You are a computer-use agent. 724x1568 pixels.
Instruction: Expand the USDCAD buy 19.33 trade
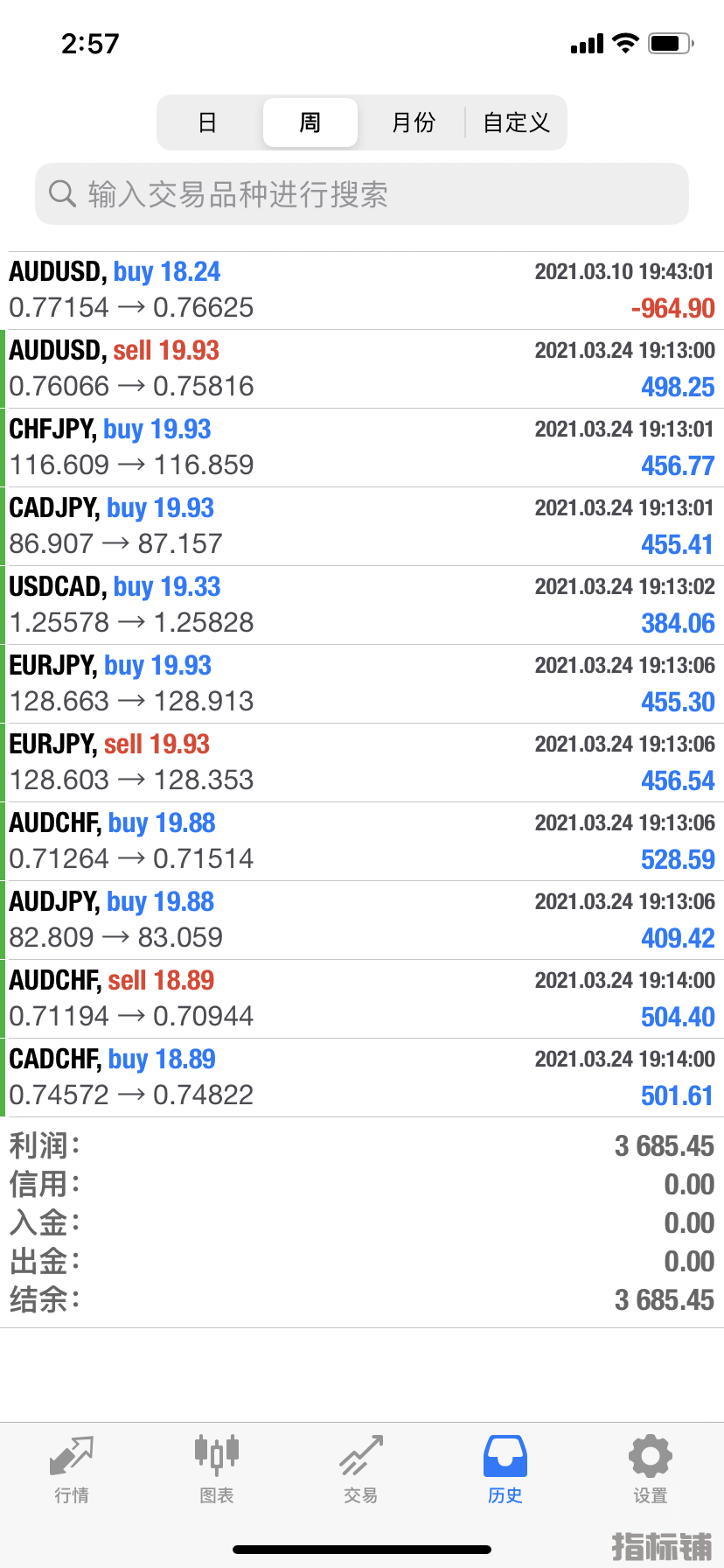click(x=362, y=605)
